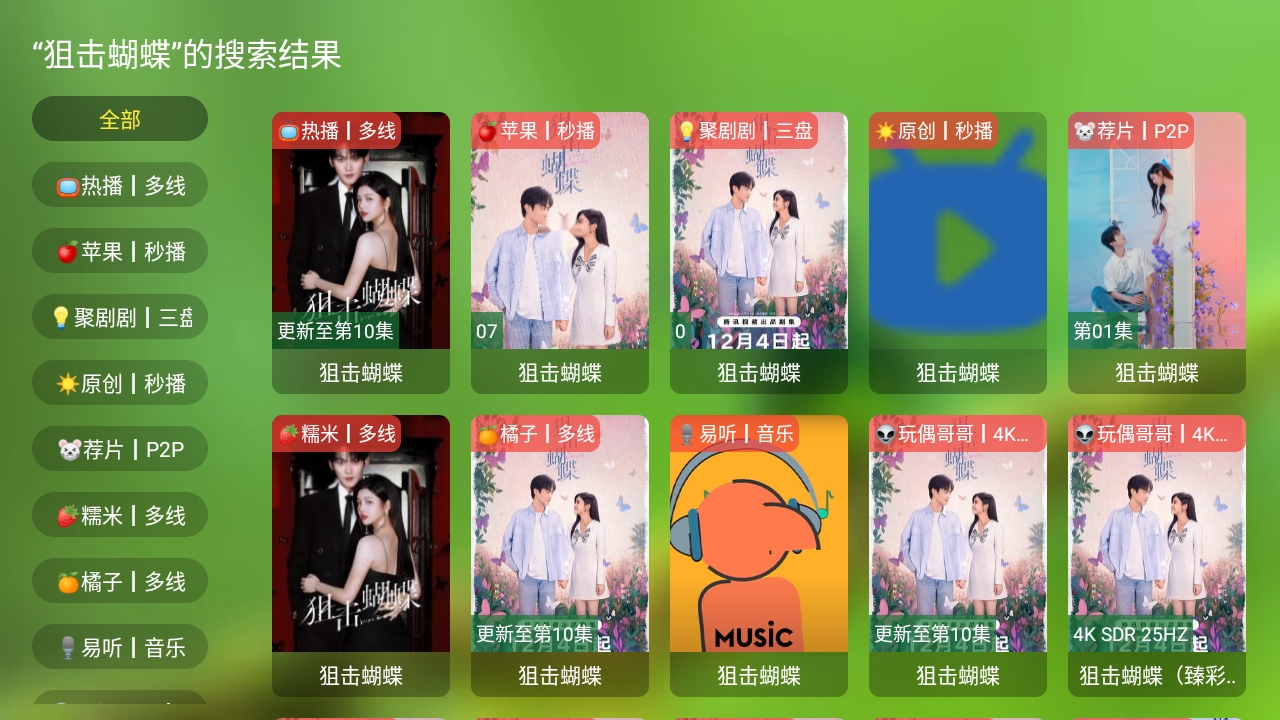Open the 苹果丨秒播 狙击蝴蝶 result
Viewport: 1280px width, 720px height.
coord(560,252)
